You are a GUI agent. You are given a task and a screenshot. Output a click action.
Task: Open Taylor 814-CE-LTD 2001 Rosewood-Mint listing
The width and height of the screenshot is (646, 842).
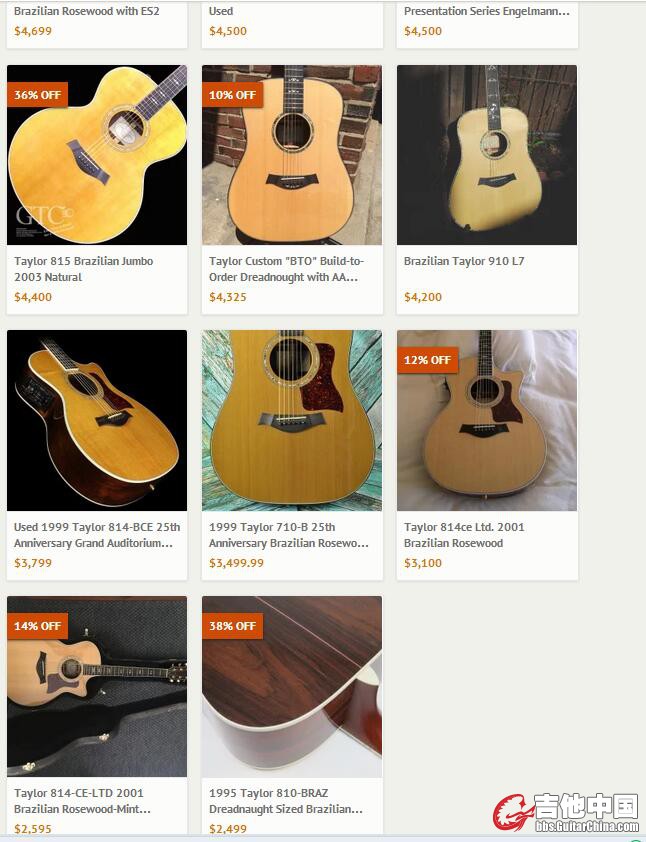point(96,686)
